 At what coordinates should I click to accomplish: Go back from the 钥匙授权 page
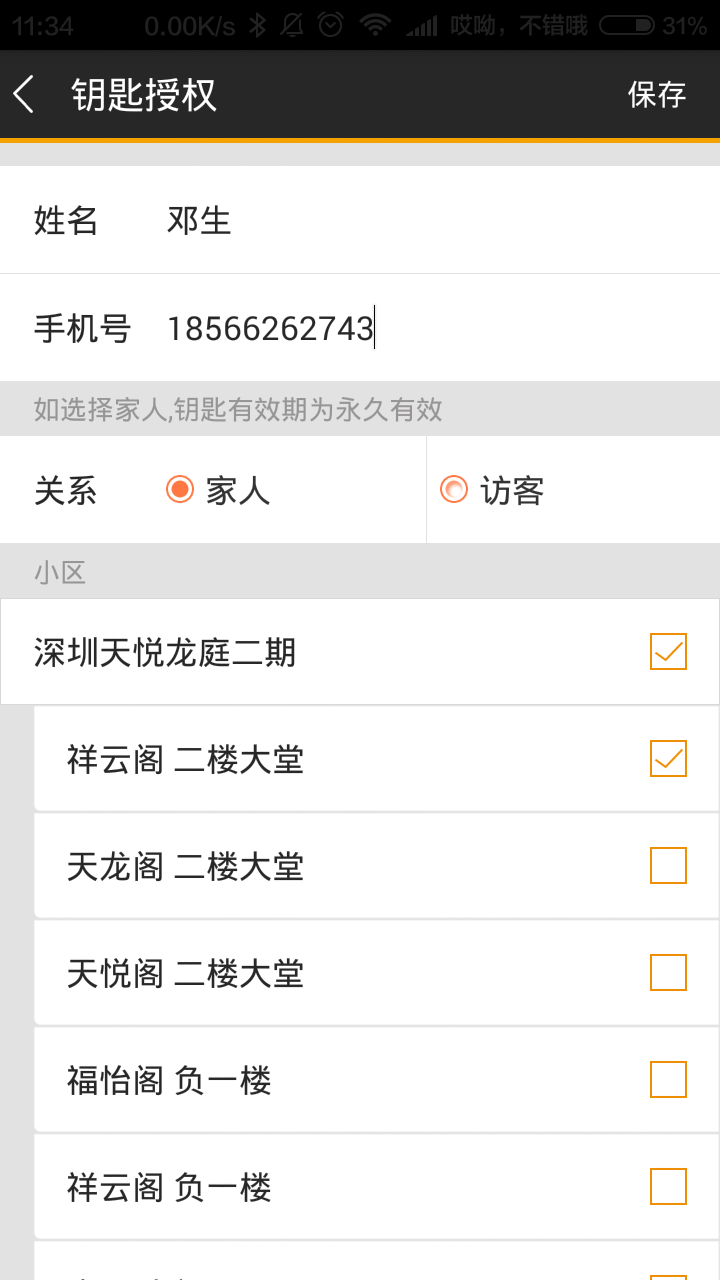pos(24,95)
